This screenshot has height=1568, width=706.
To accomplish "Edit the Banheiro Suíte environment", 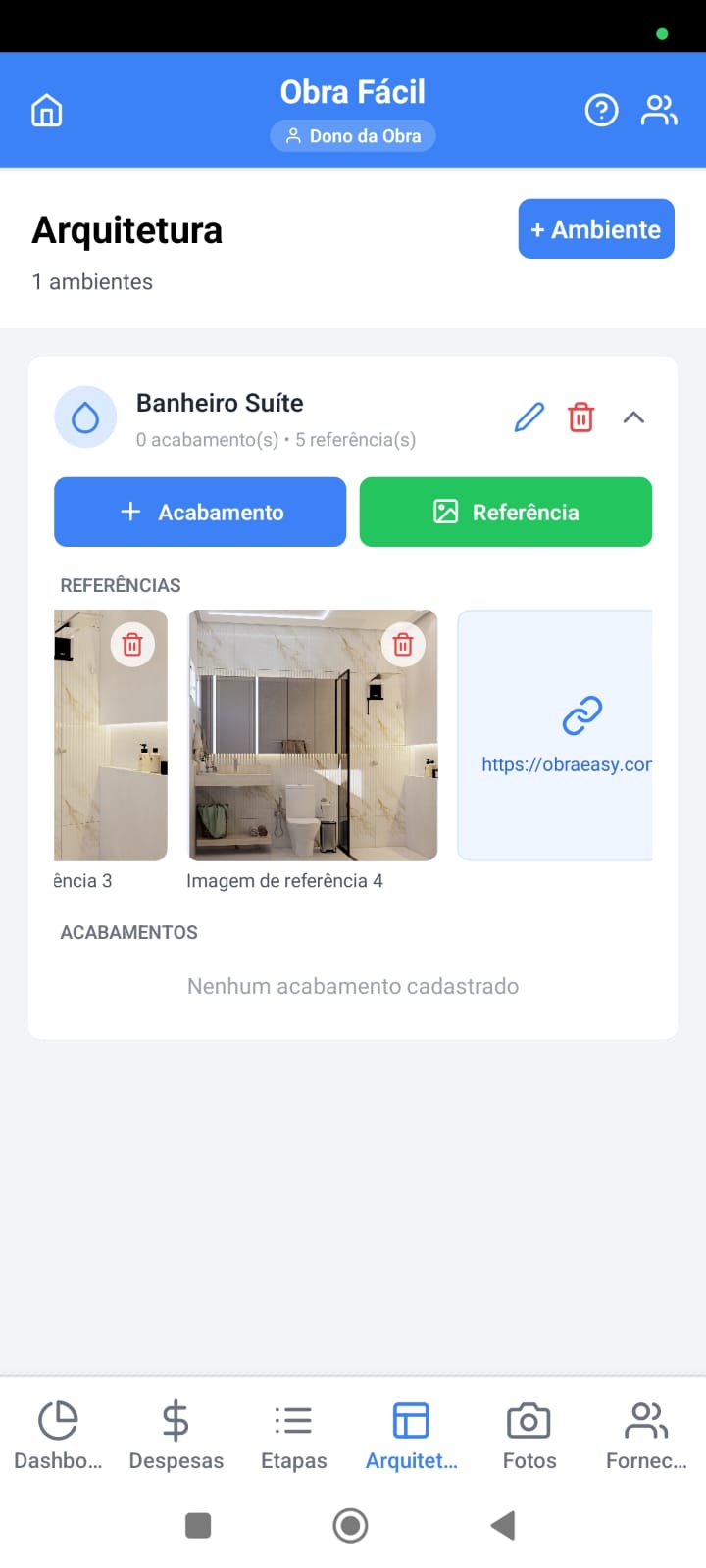I will pyautogui.click(x=529, y=417).
